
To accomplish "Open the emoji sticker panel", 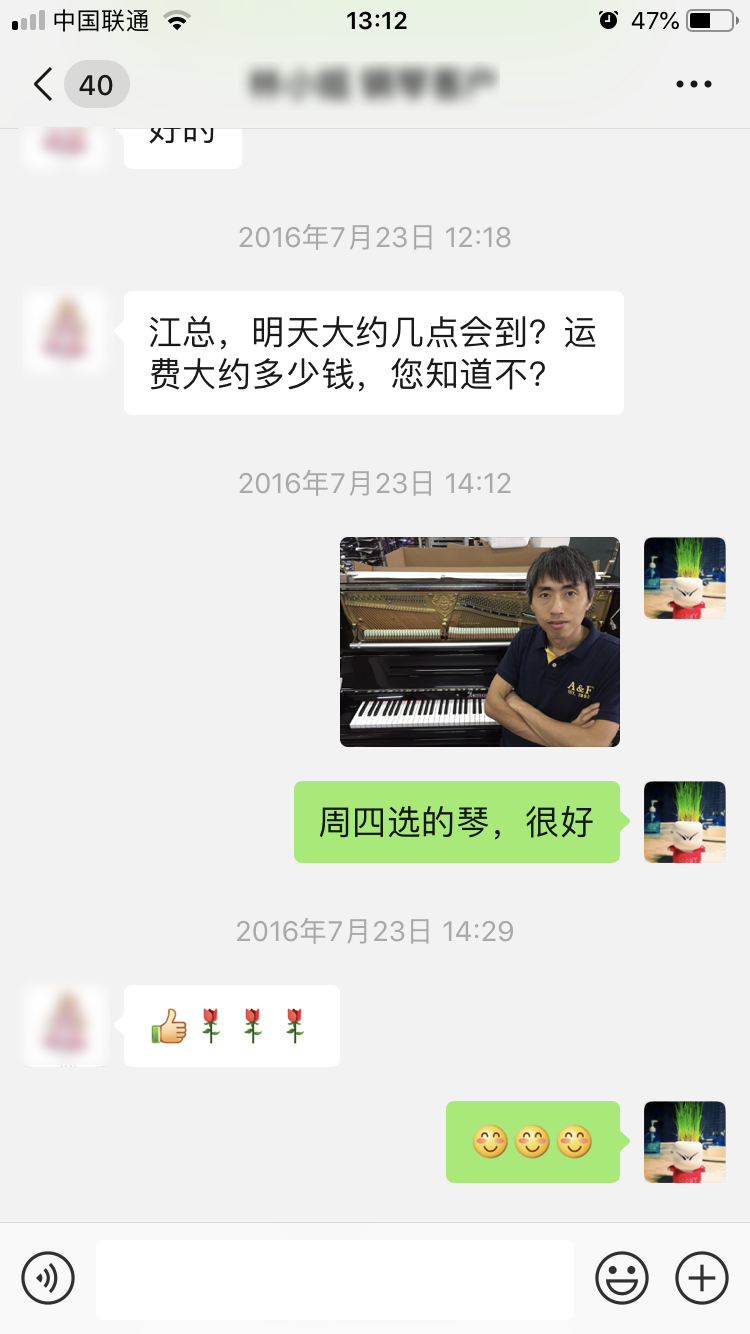I will (x=622, y=1278).
